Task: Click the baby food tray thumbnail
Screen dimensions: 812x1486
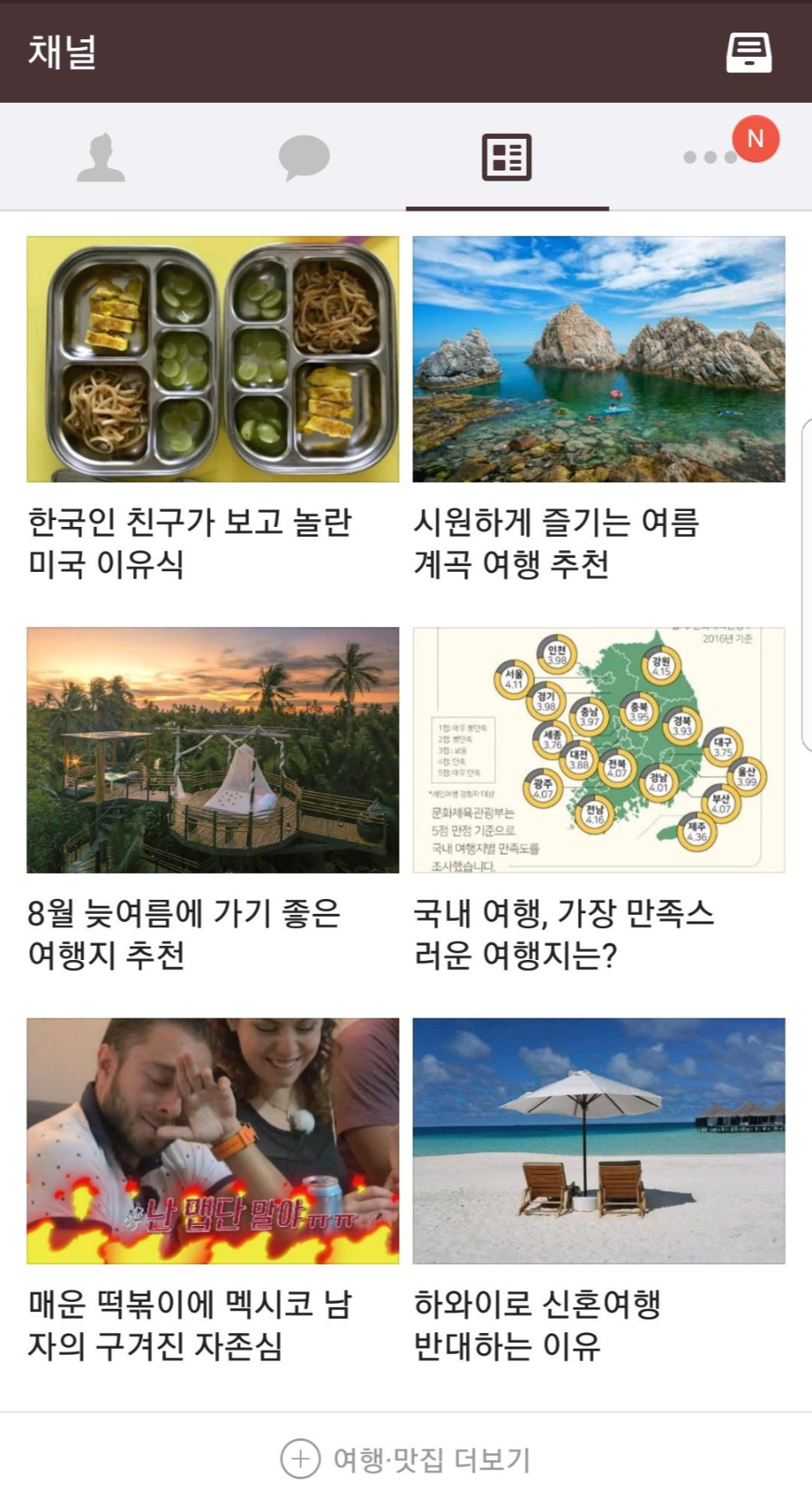Action: (x=213, y=359)
